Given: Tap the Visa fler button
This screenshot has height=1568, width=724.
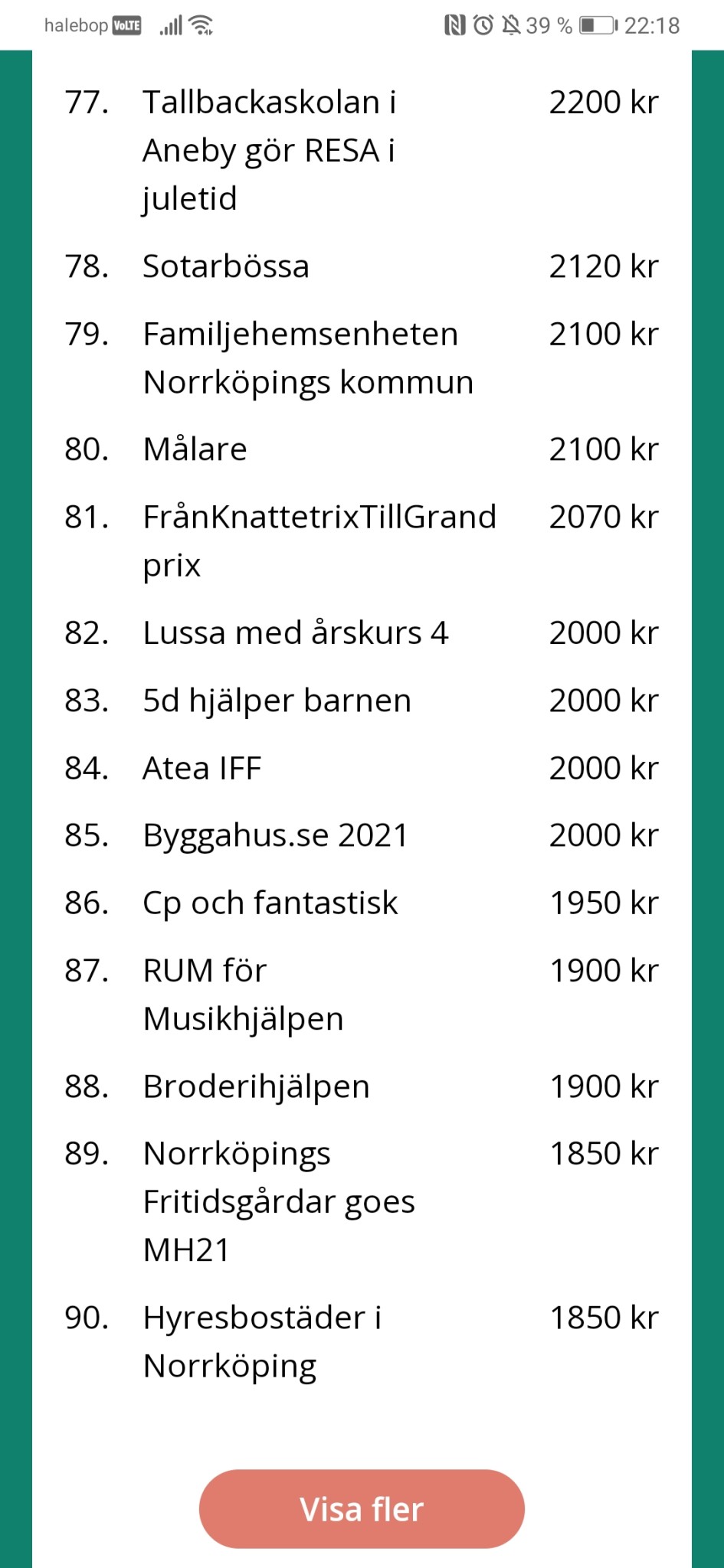Looking at the screenshot, I should pyautogui.click(x=362, y=1509).
